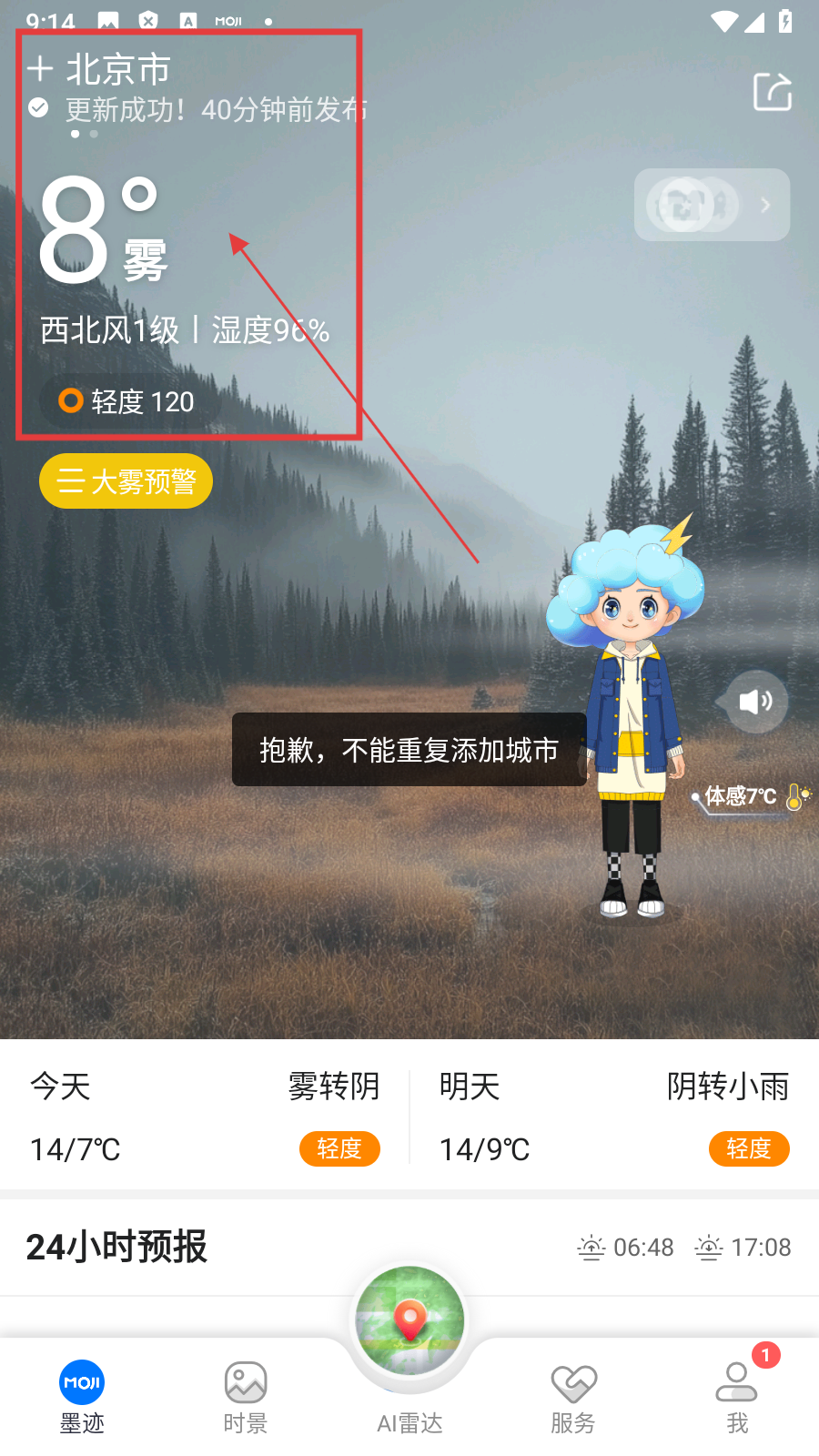Share the weather via top-right share icon
819x1456 pixels.
(x=772, y=92)
